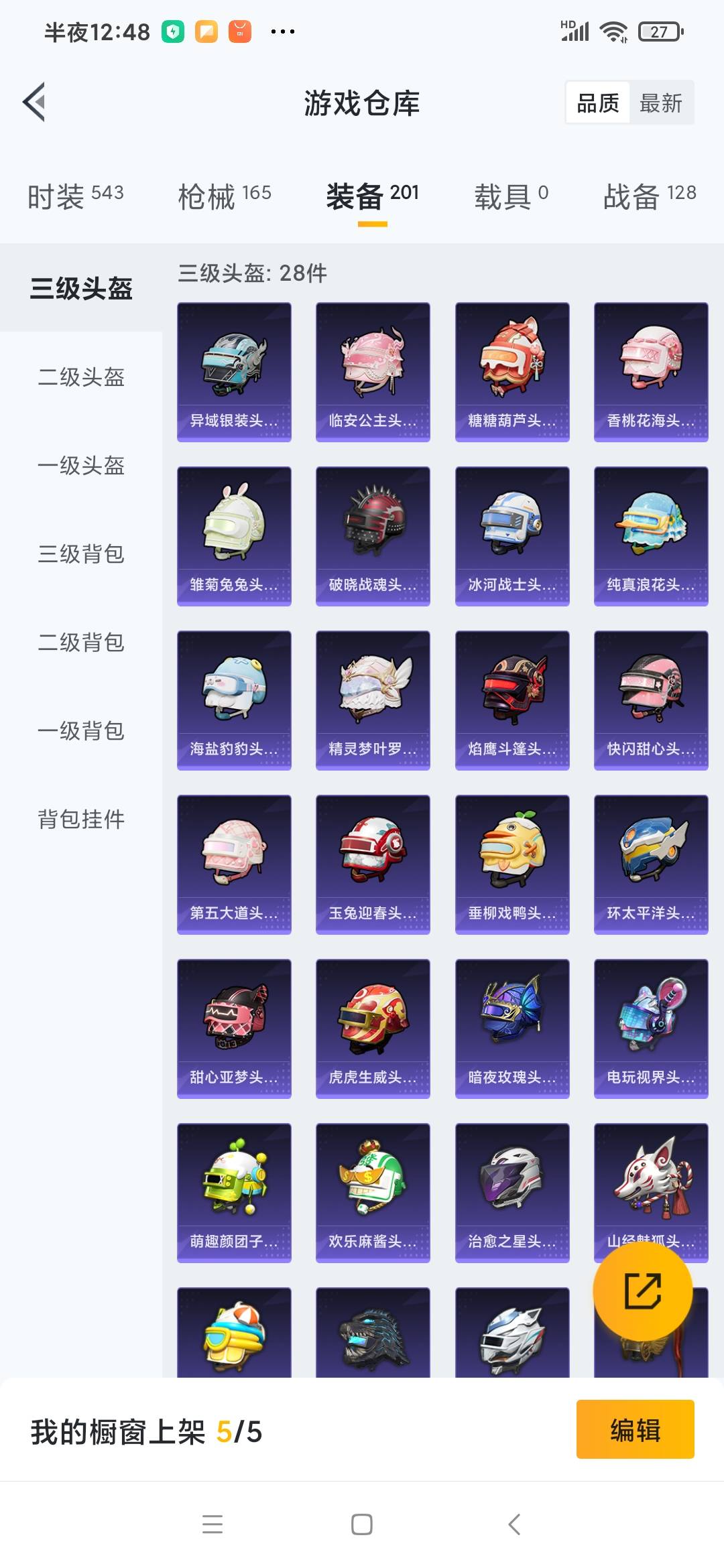
Task: Select 一级头盔 category
Action: tap(81, 466)
